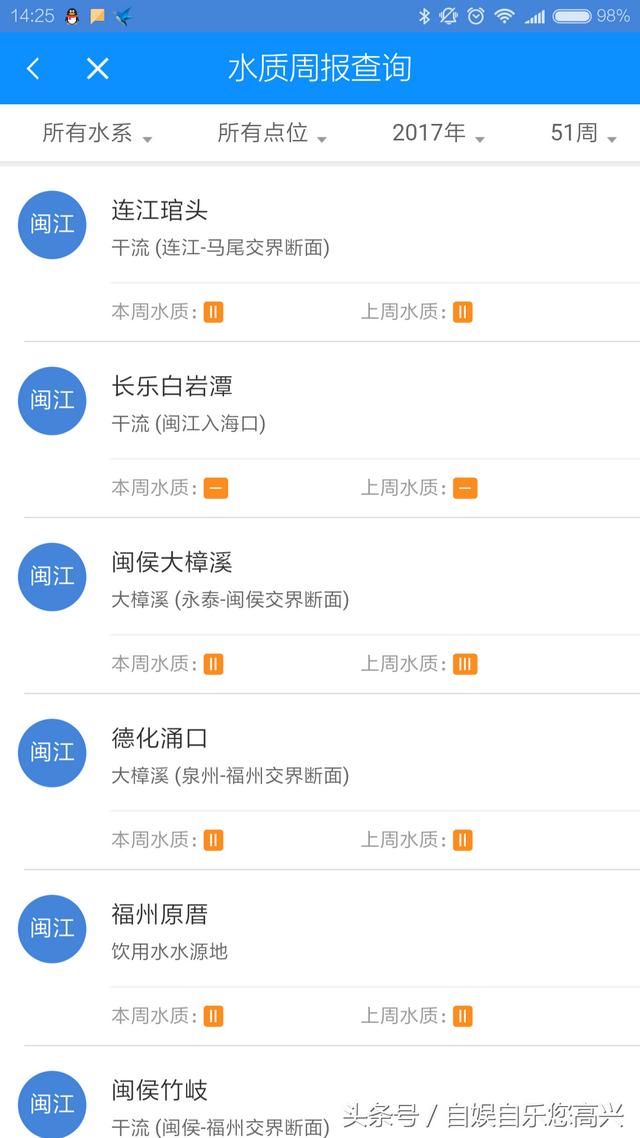View details for 长乐白岩潭

320,430
